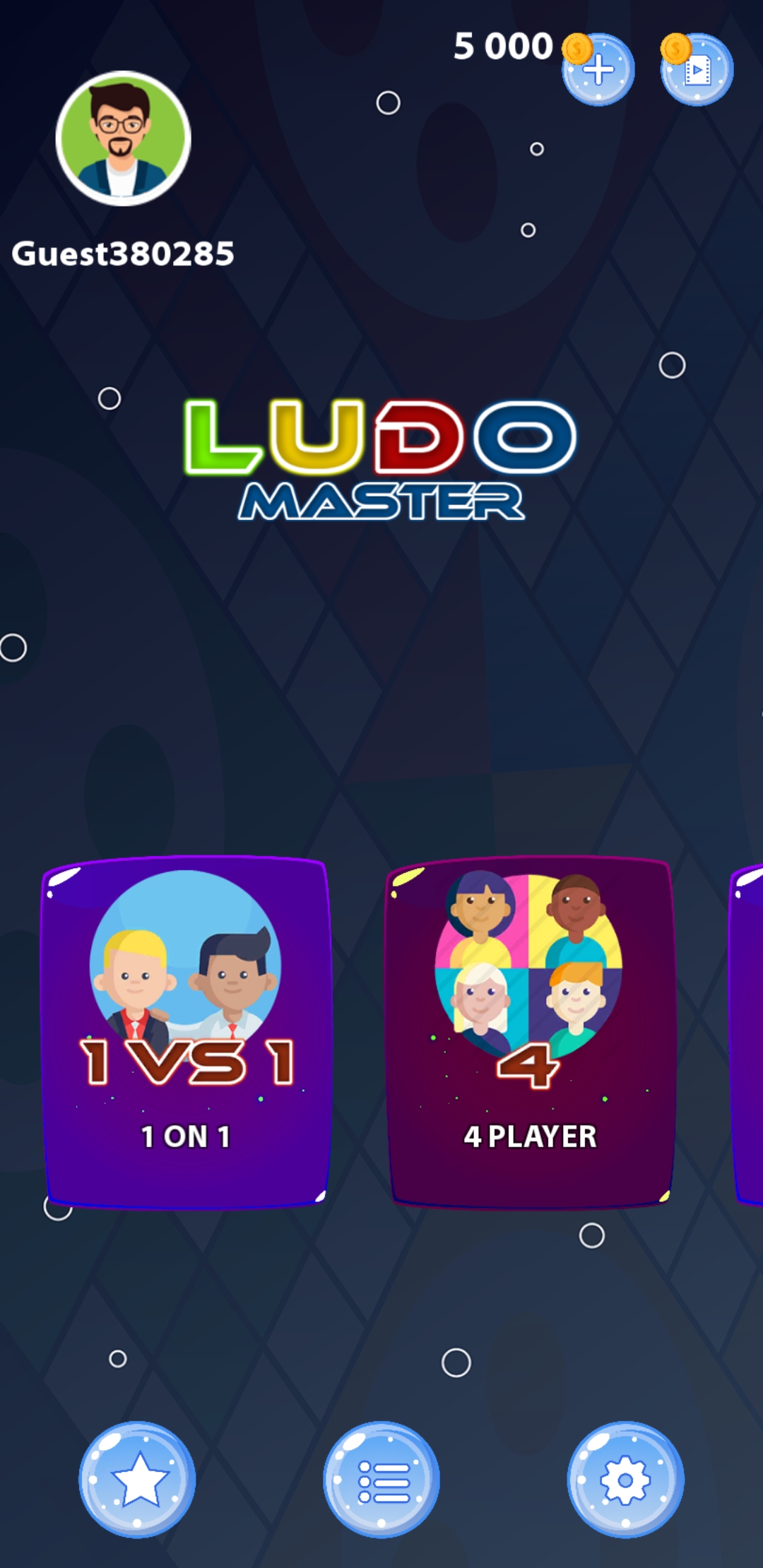763x1568 pixels.
Task: Open the star rating button
Action: 138,1478
